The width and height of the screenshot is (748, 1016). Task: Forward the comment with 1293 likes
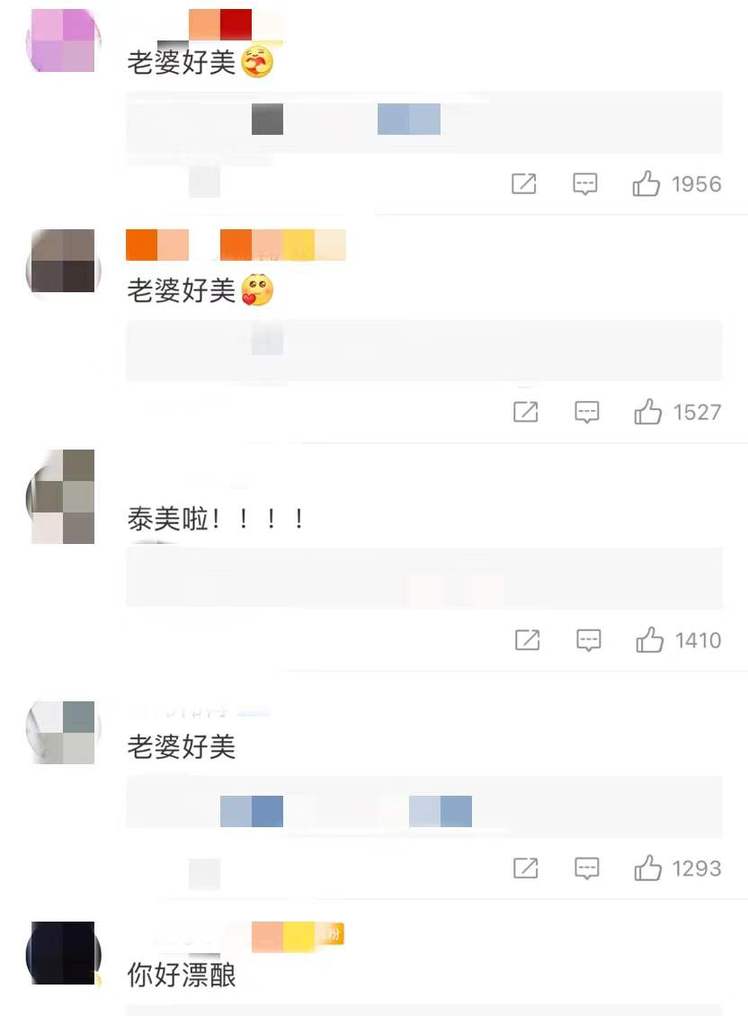526,868
